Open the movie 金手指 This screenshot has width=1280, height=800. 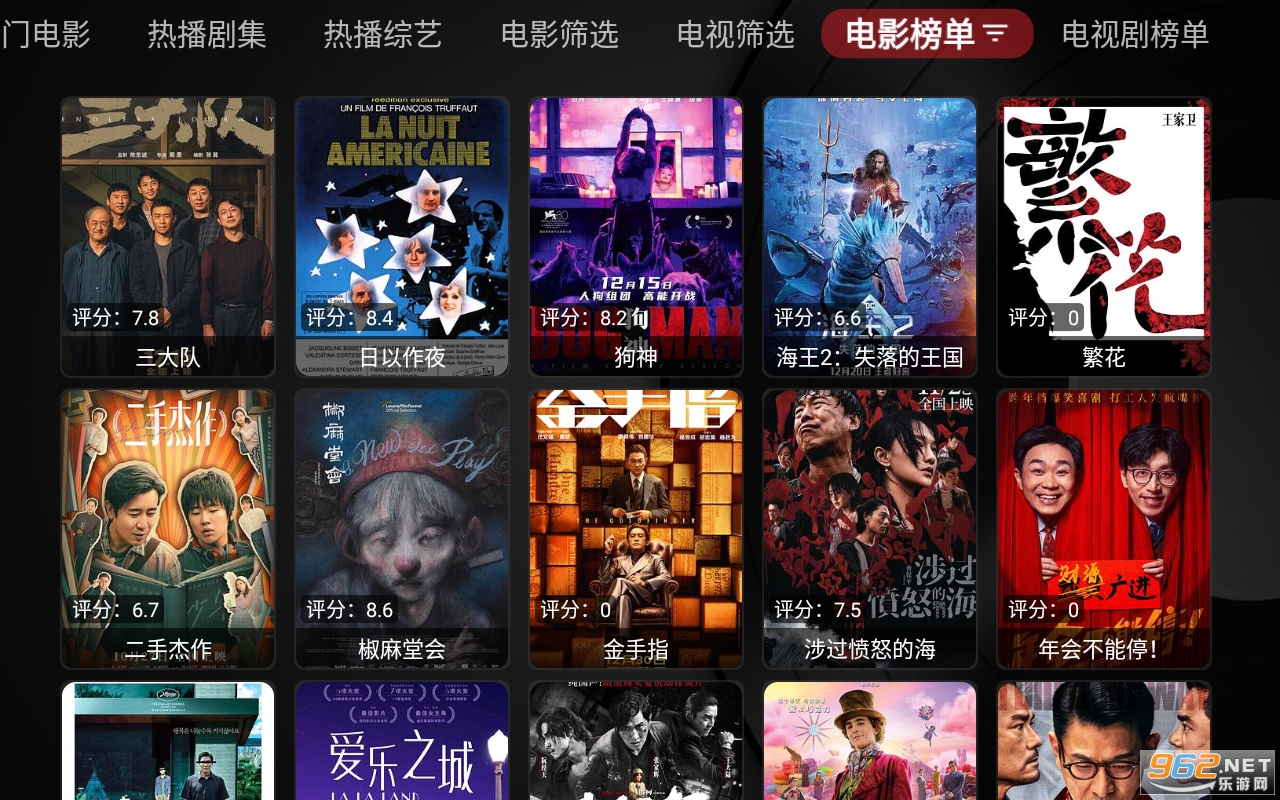click(636, 528)
